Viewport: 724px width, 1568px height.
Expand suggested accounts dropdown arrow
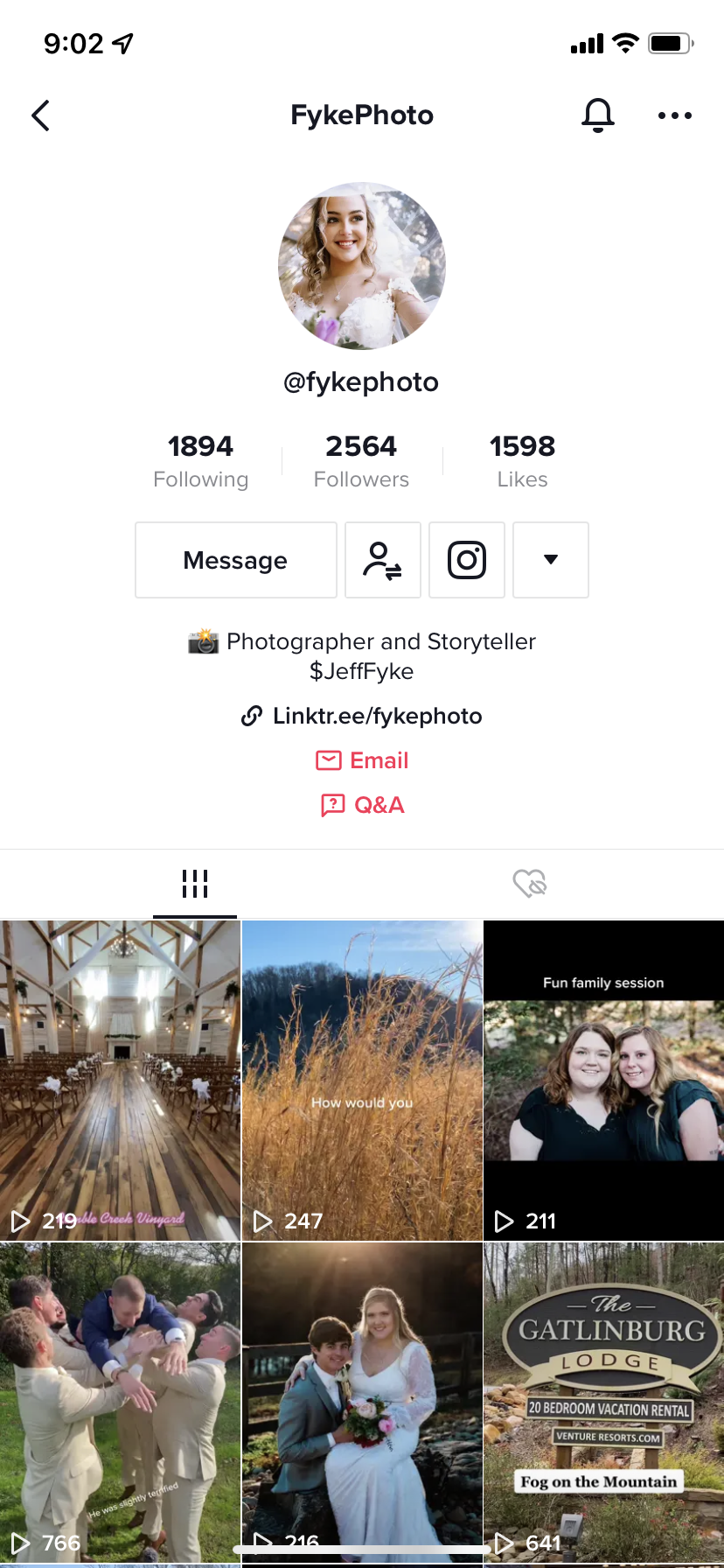(551, 560)
